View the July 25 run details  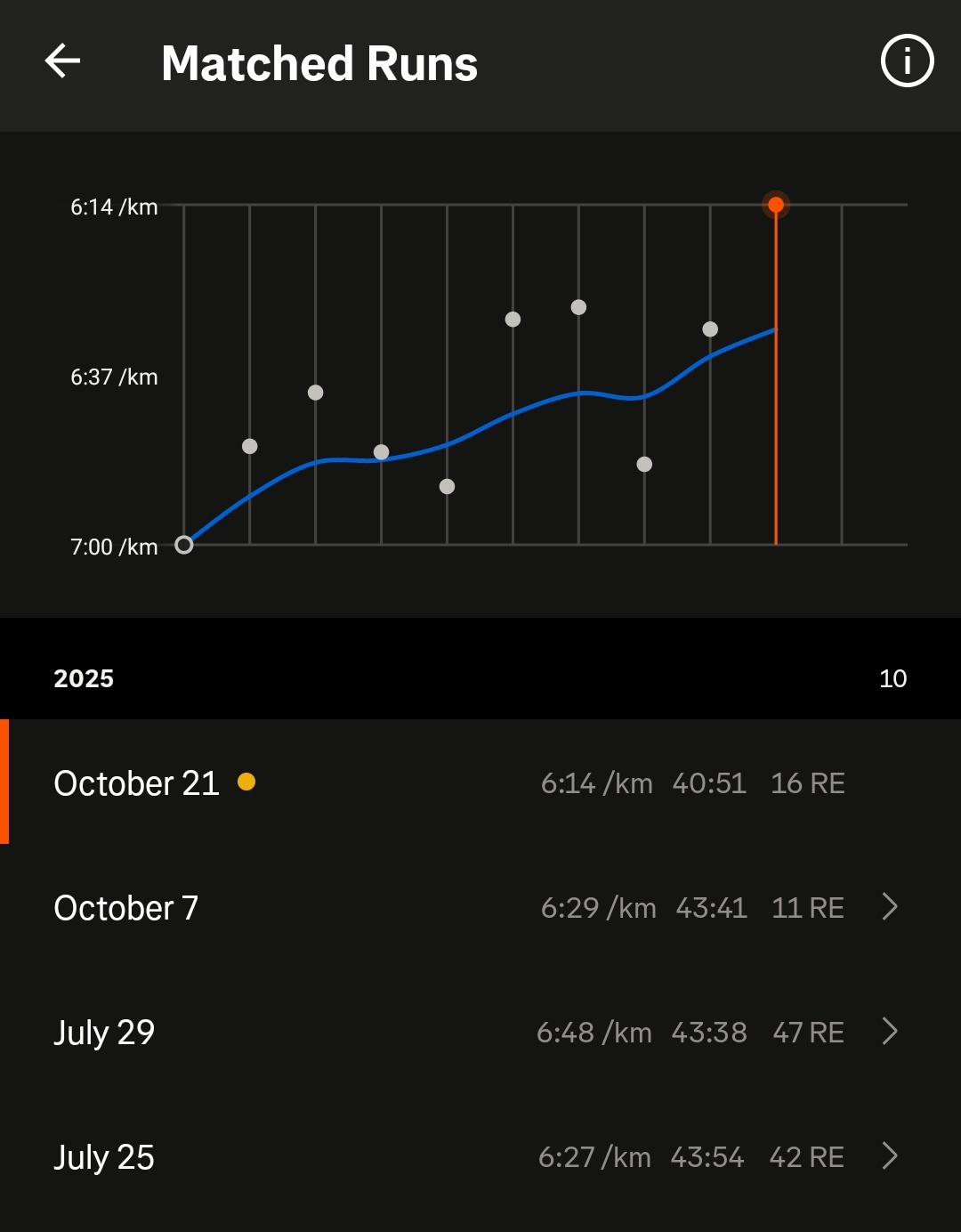pos(480,1156)
